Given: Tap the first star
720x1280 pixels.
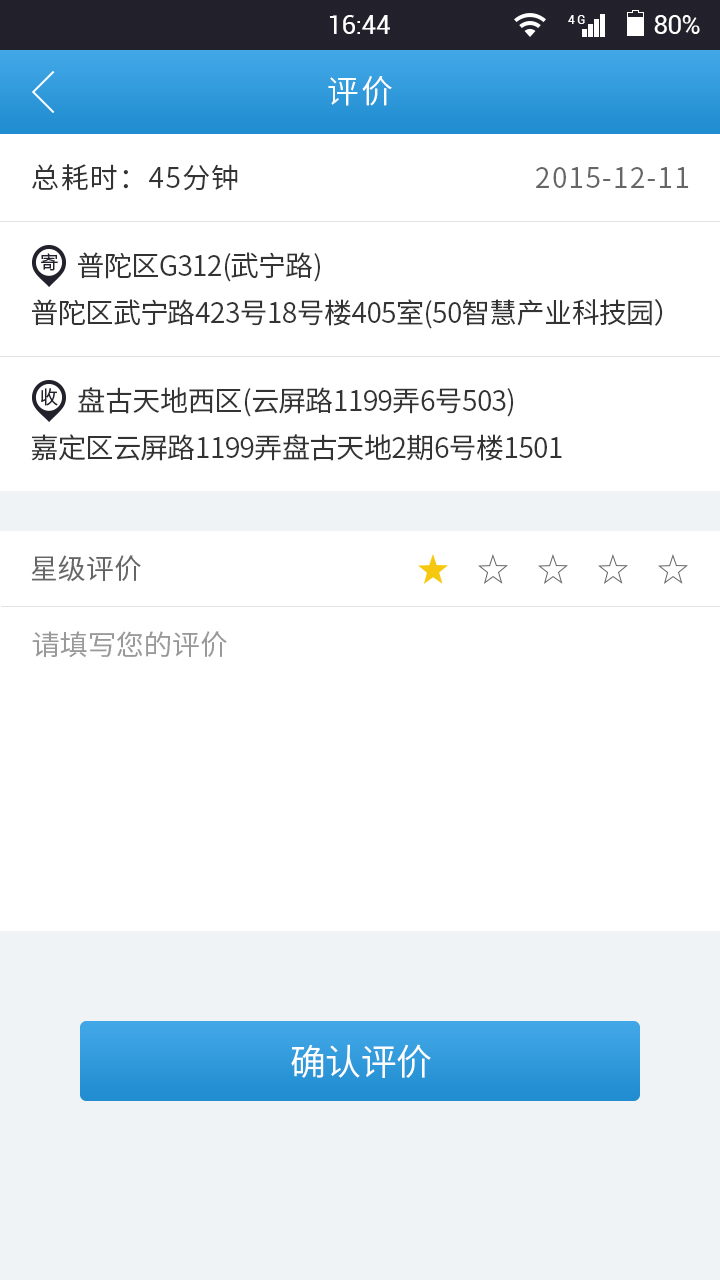Looking at the screenshot, I should click(x=432, y=569).
